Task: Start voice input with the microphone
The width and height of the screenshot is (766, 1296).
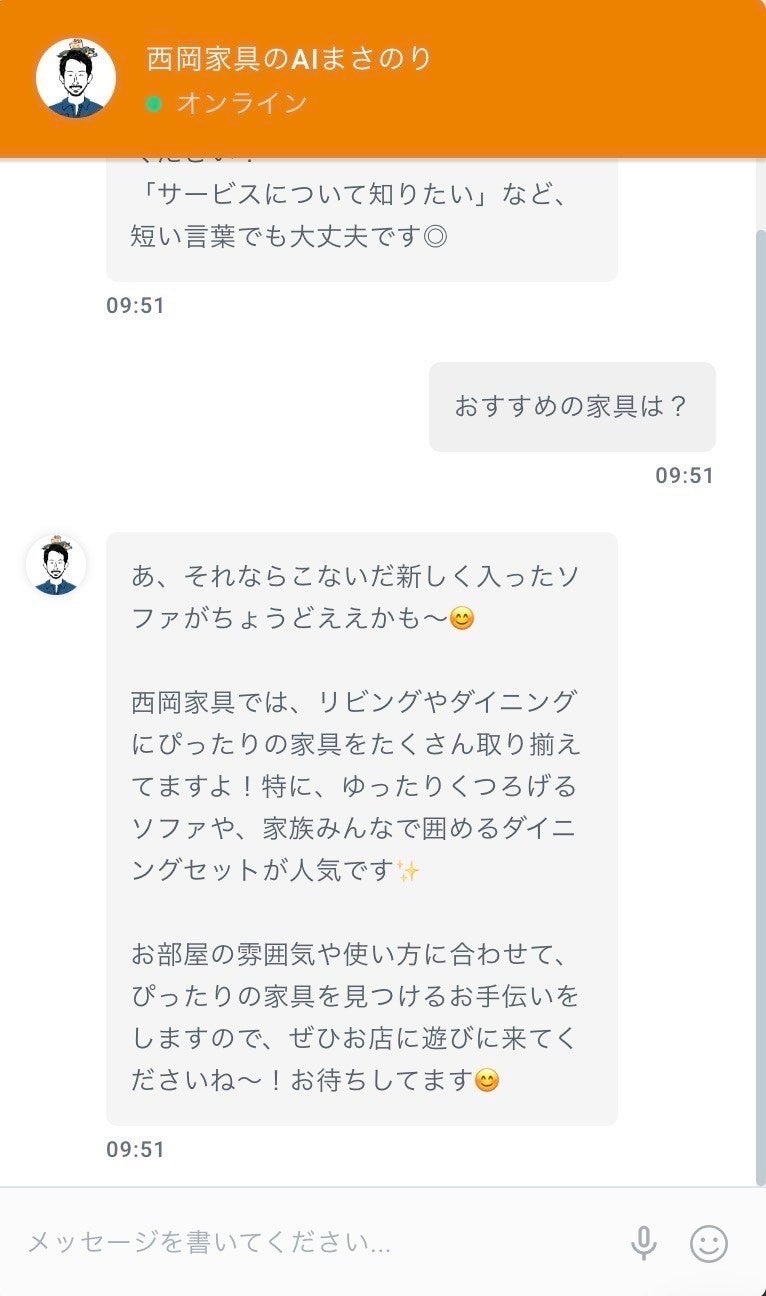Action: 644,1243
